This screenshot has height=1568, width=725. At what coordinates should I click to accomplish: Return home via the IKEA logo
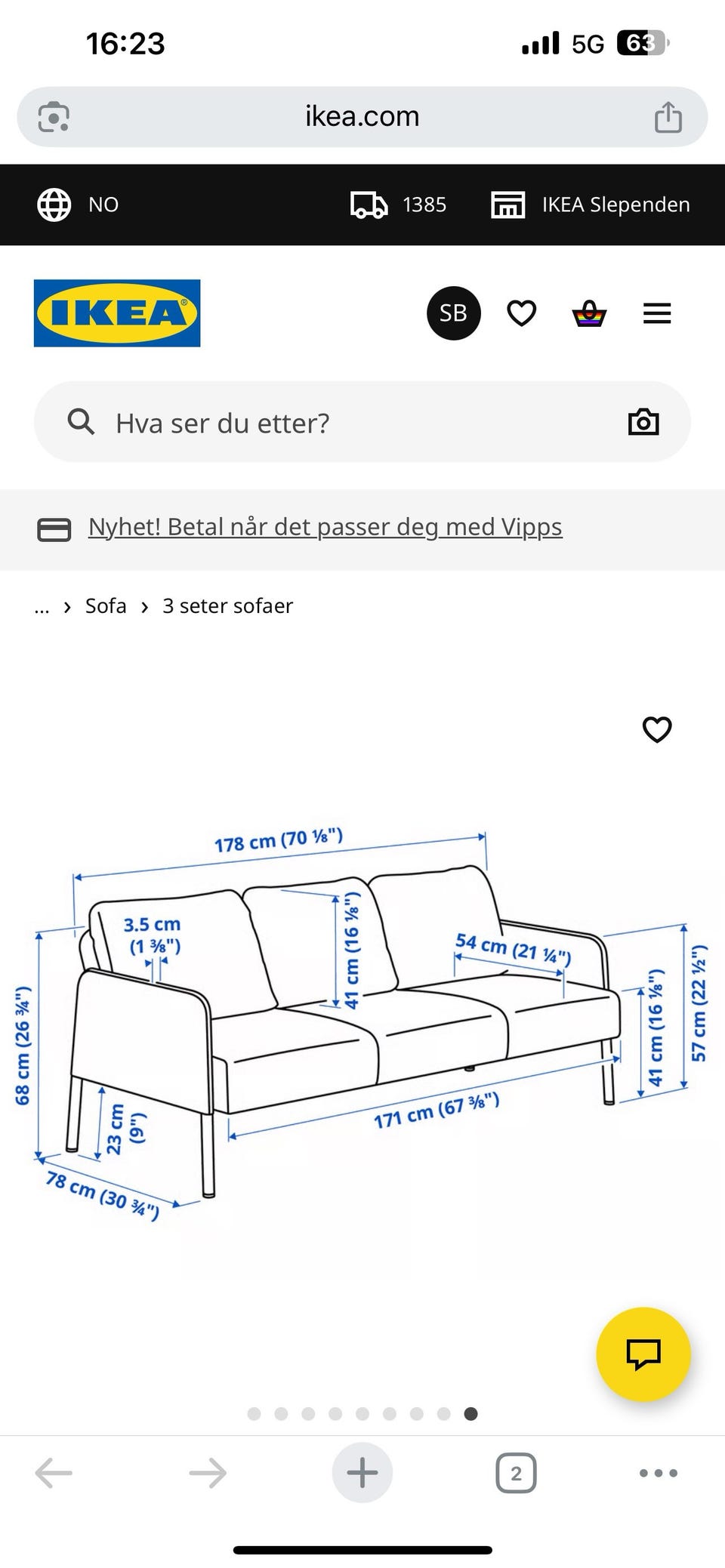click(116, 313)
